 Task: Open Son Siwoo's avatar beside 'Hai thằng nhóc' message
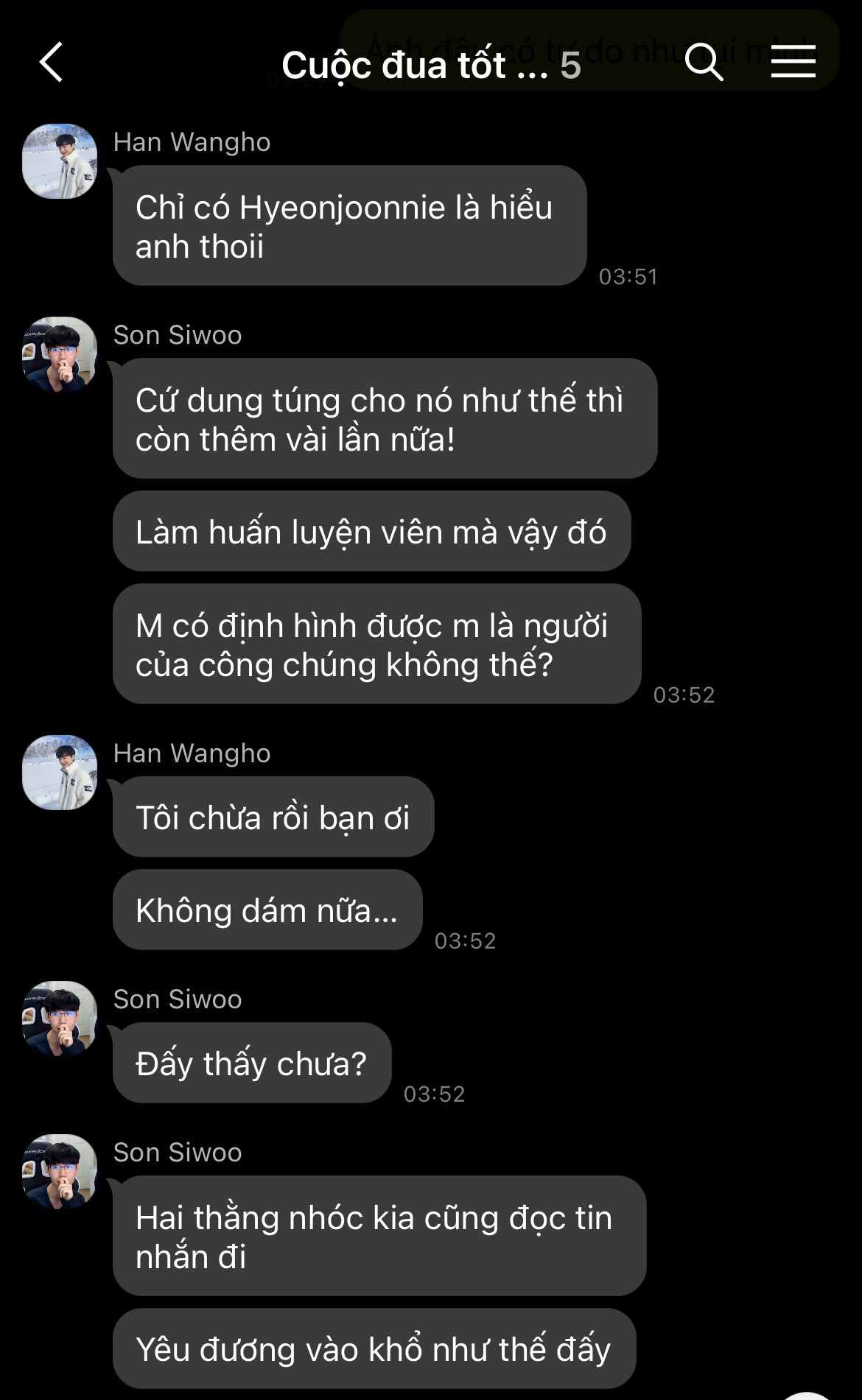(x=60, y=1172)
